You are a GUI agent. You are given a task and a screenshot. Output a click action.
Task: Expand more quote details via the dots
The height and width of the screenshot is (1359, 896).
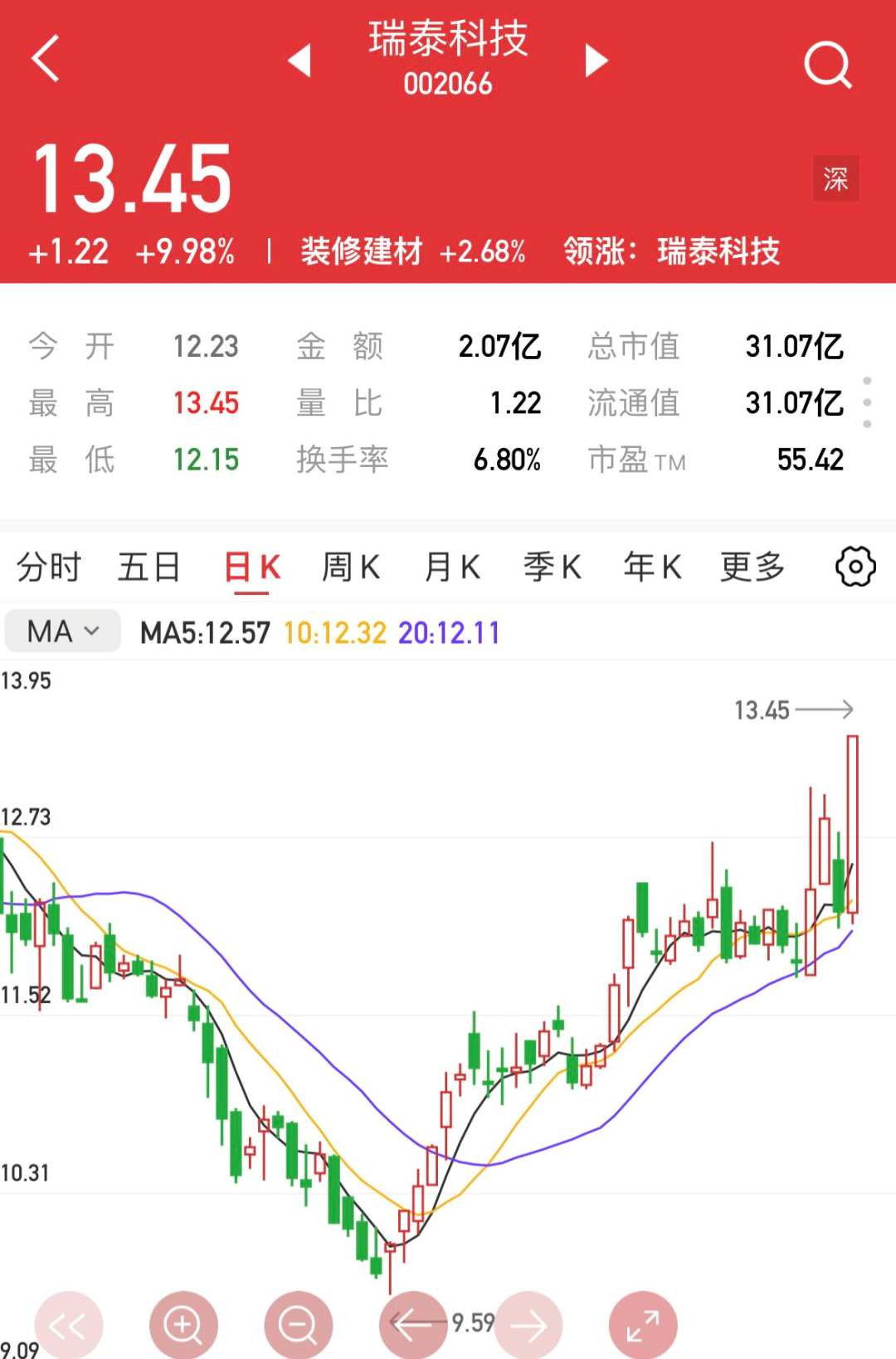tap(867, 402)
